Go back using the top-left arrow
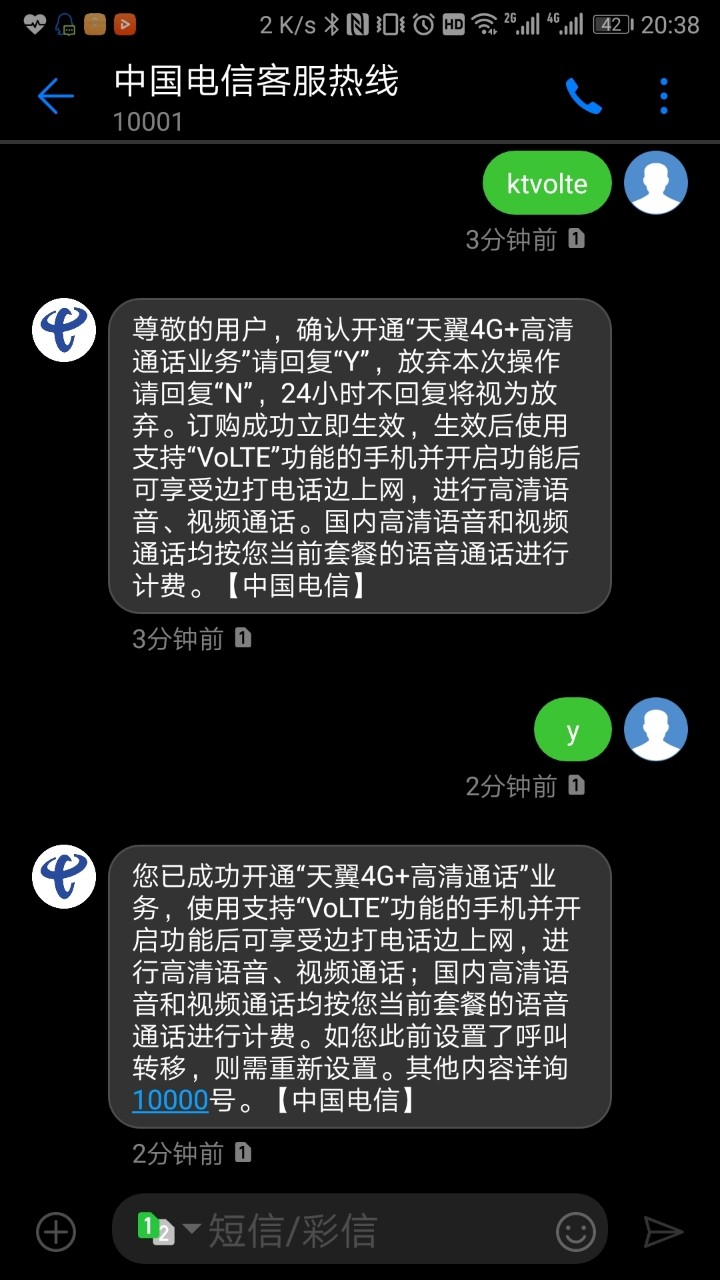This screenshot has height=1280, width=720. pos(56,97)
